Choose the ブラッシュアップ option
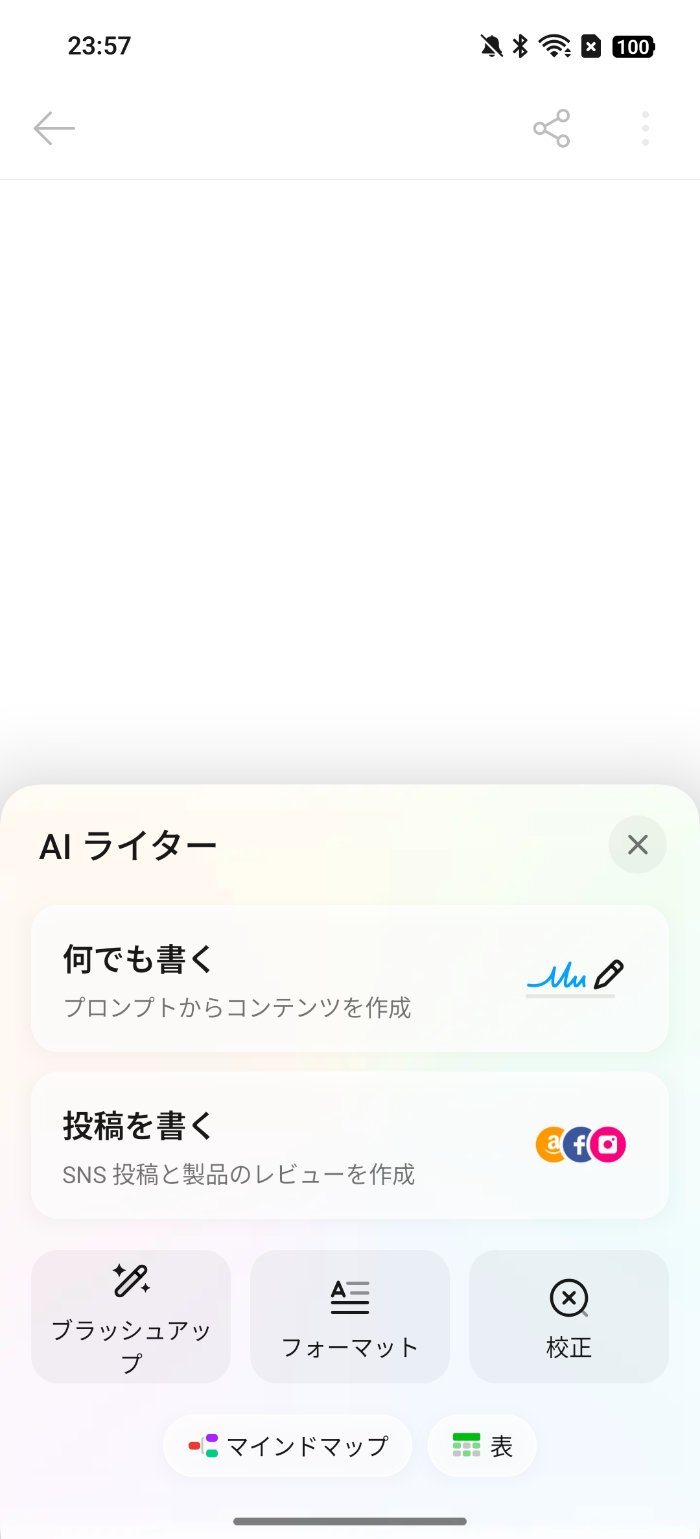Screen dimensions: 700x1539 click(131, 1316)
